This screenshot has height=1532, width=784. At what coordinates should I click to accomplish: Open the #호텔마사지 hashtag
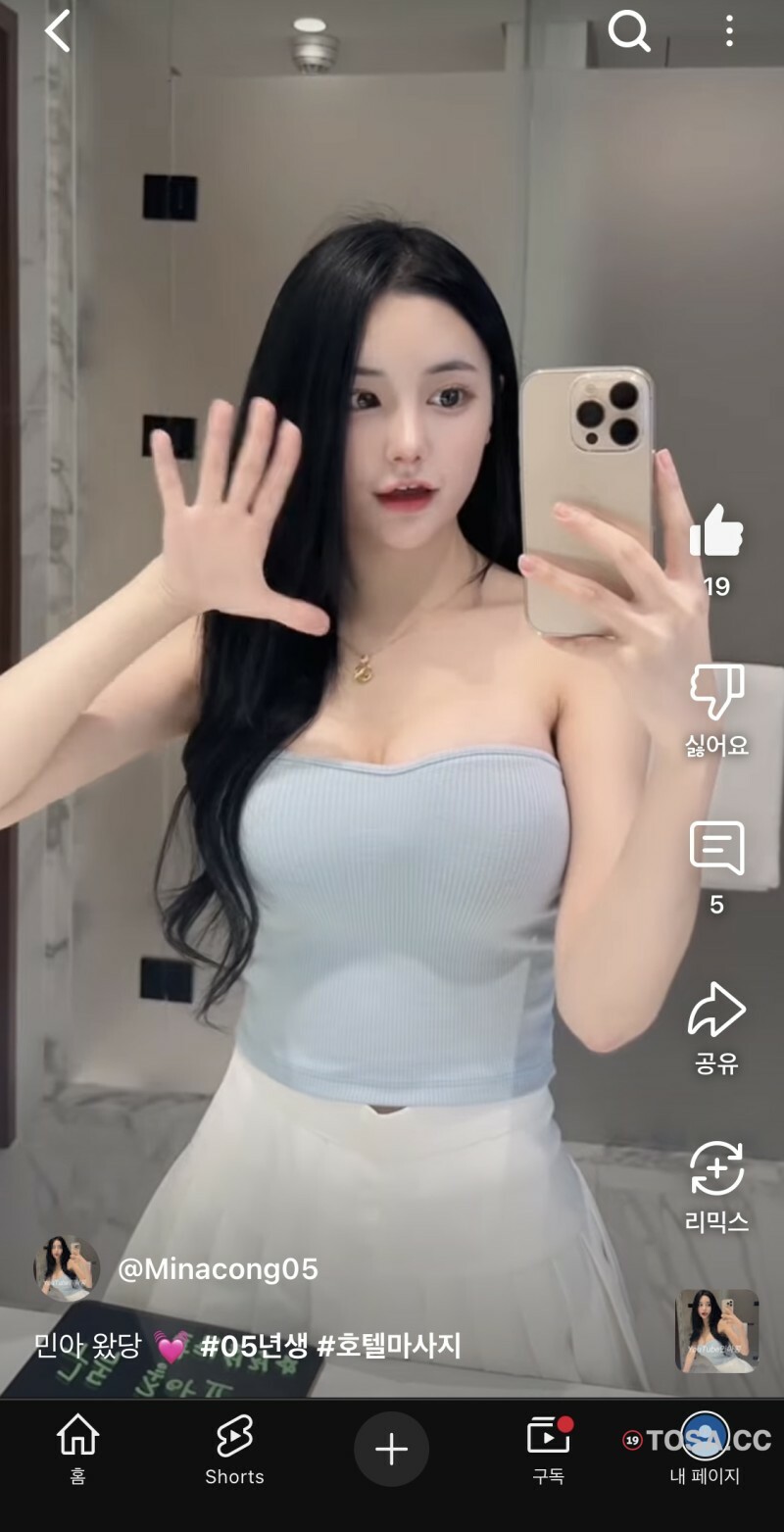(388, 1346)
